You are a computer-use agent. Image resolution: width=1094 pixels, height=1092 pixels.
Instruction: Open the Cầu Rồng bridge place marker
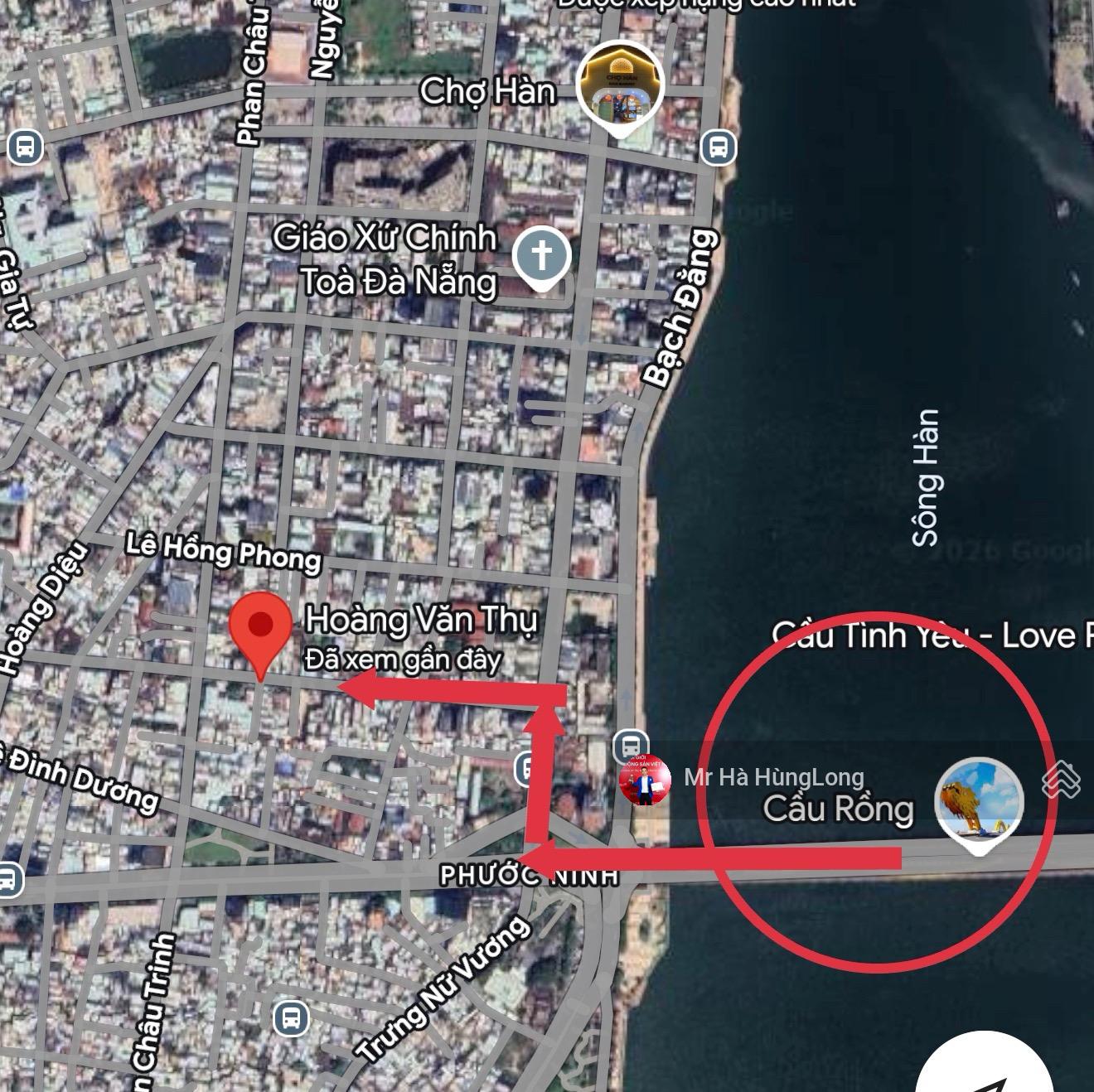tap(979, 802)
